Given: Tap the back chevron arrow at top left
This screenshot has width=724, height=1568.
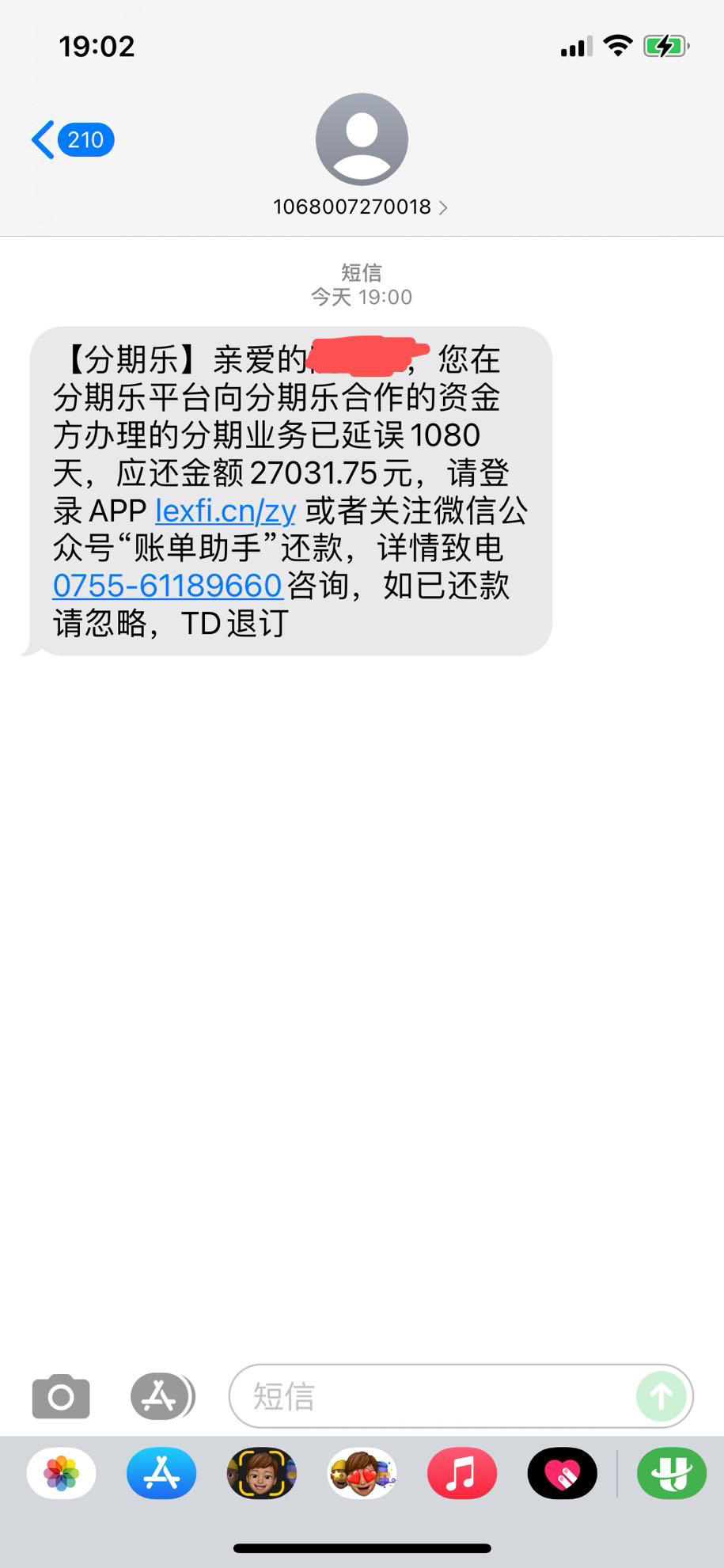Looking at the screenshot, I should coord(44,138).
